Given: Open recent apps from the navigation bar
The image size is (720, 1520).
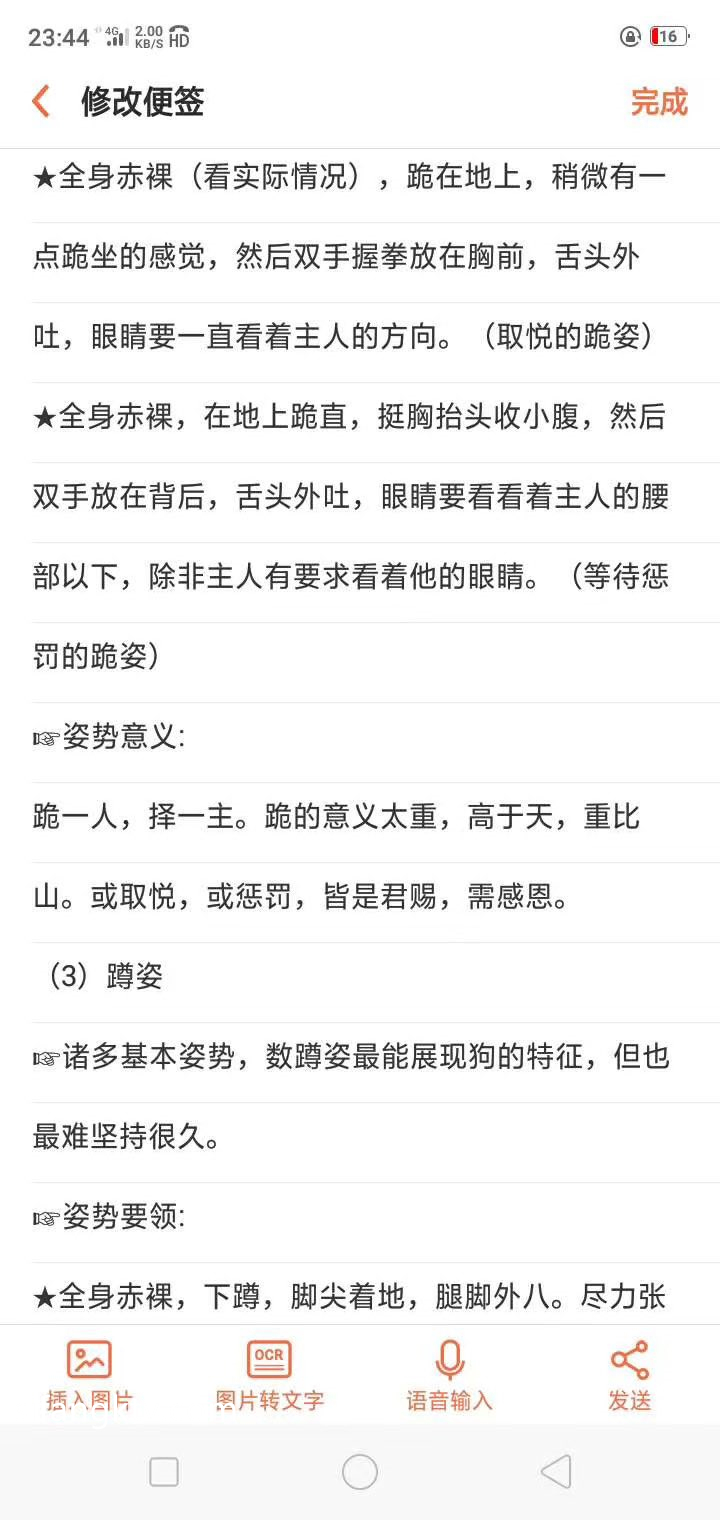Looking at the screenshot, I should 164,1472.
